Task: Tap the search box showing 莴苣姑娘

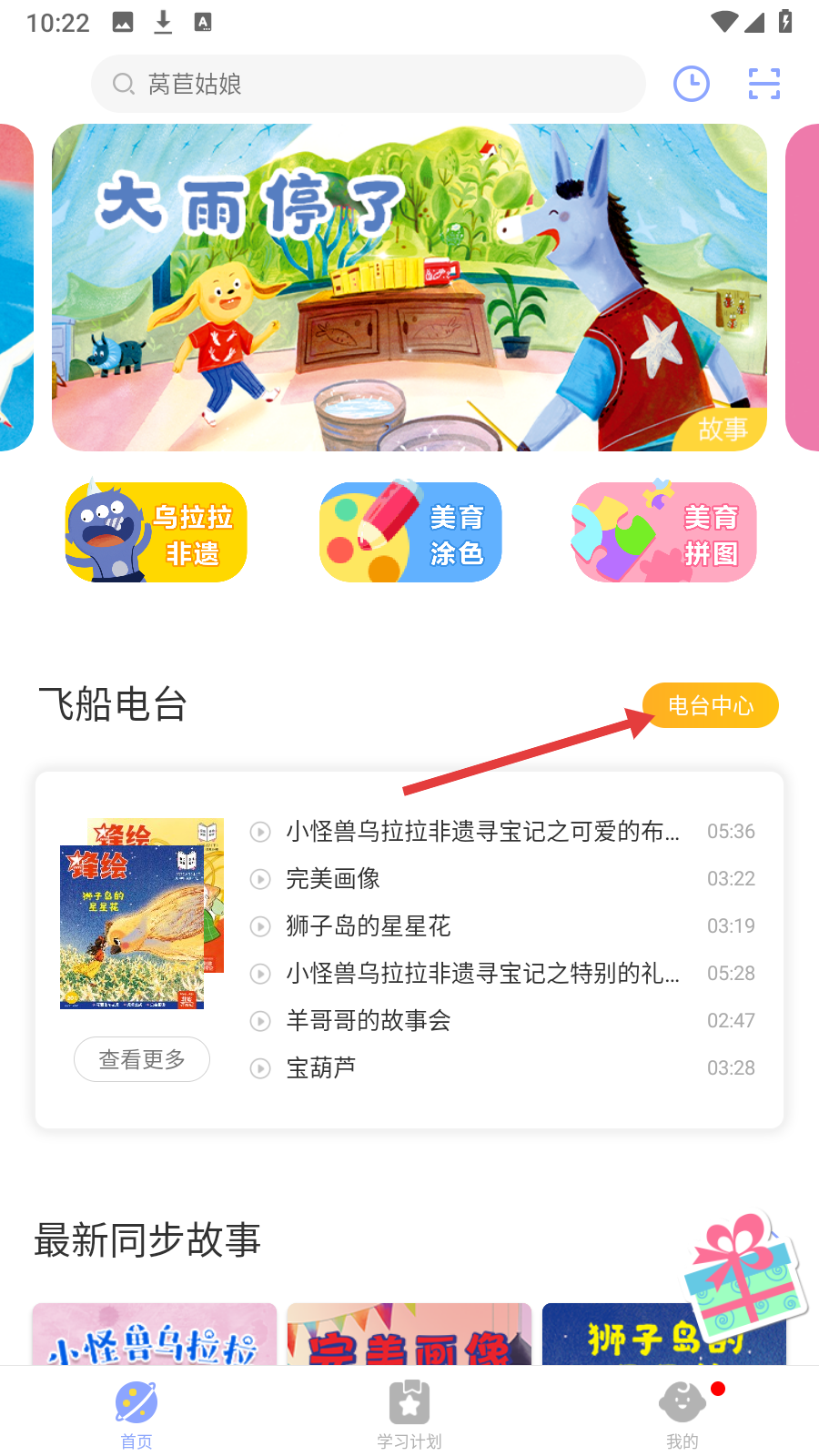Action: [x=369, y=84]
